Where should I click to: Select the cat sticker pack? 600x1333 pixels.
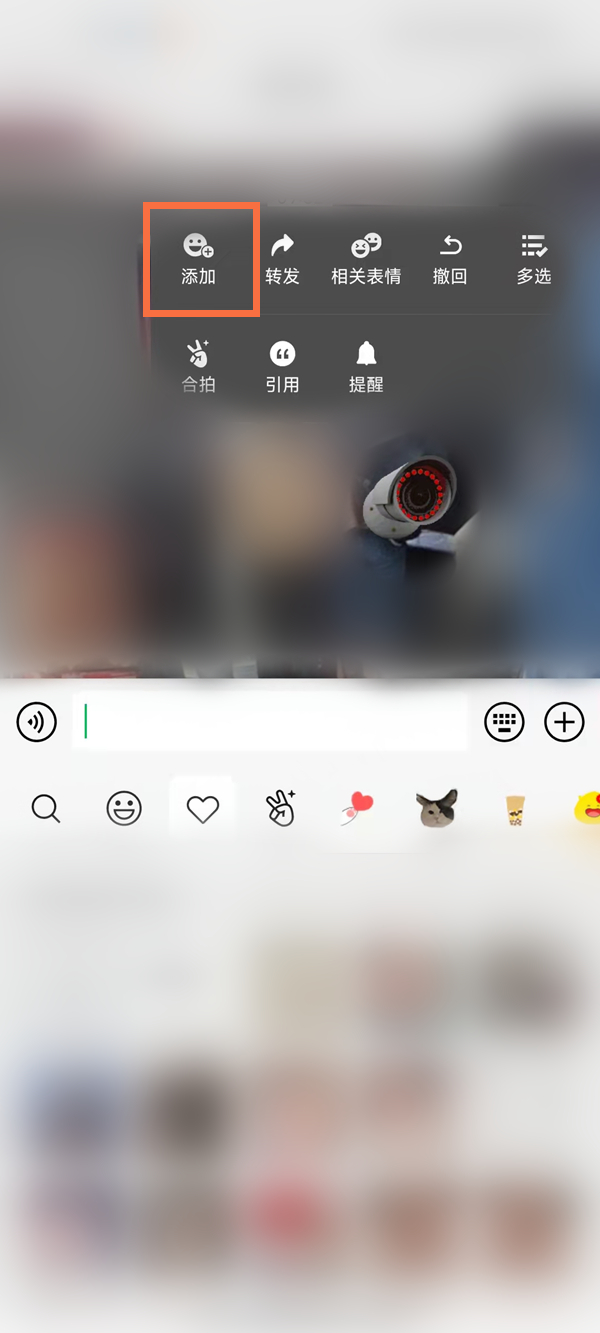tap(437, 808)
